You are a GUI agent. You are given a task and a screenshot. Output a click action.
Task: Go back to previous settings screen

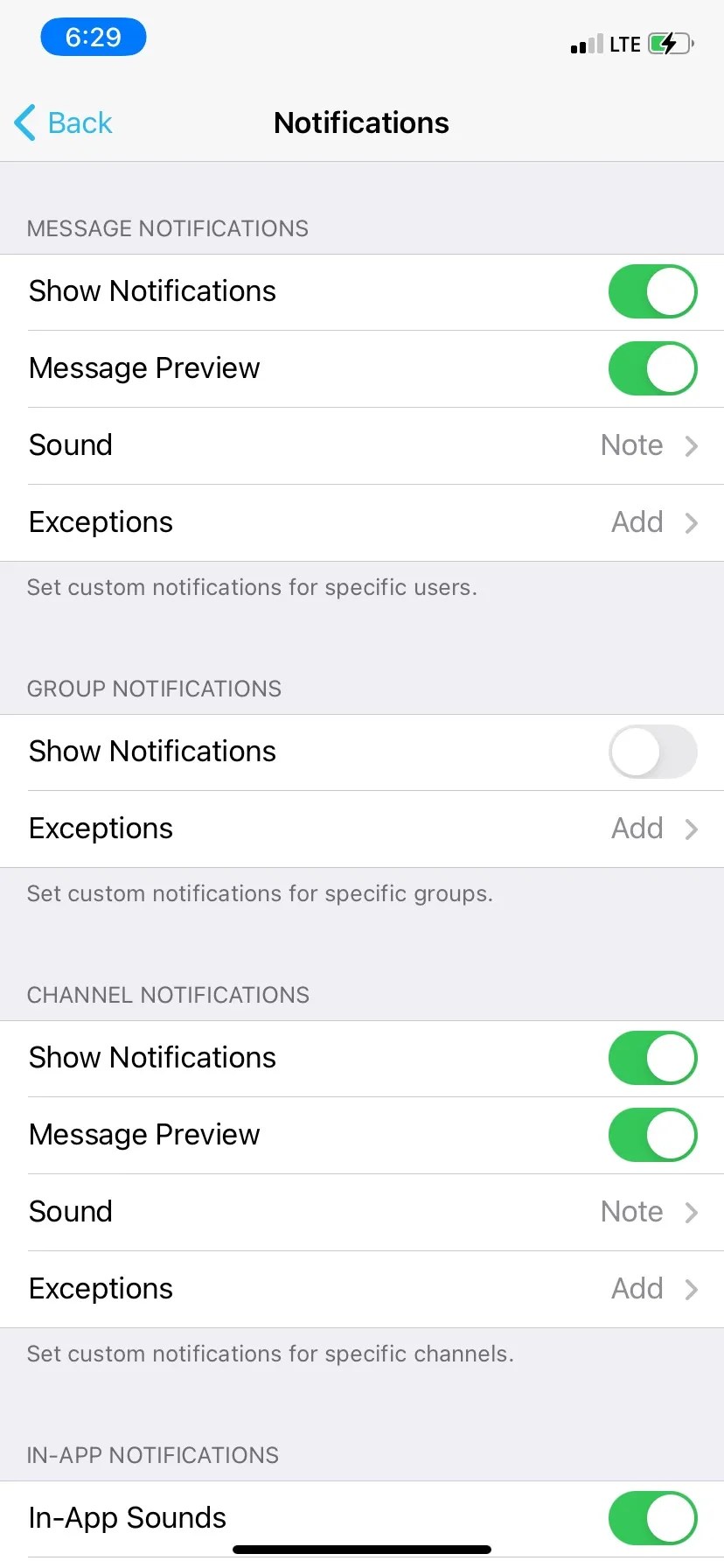click(x=63, y=122)
